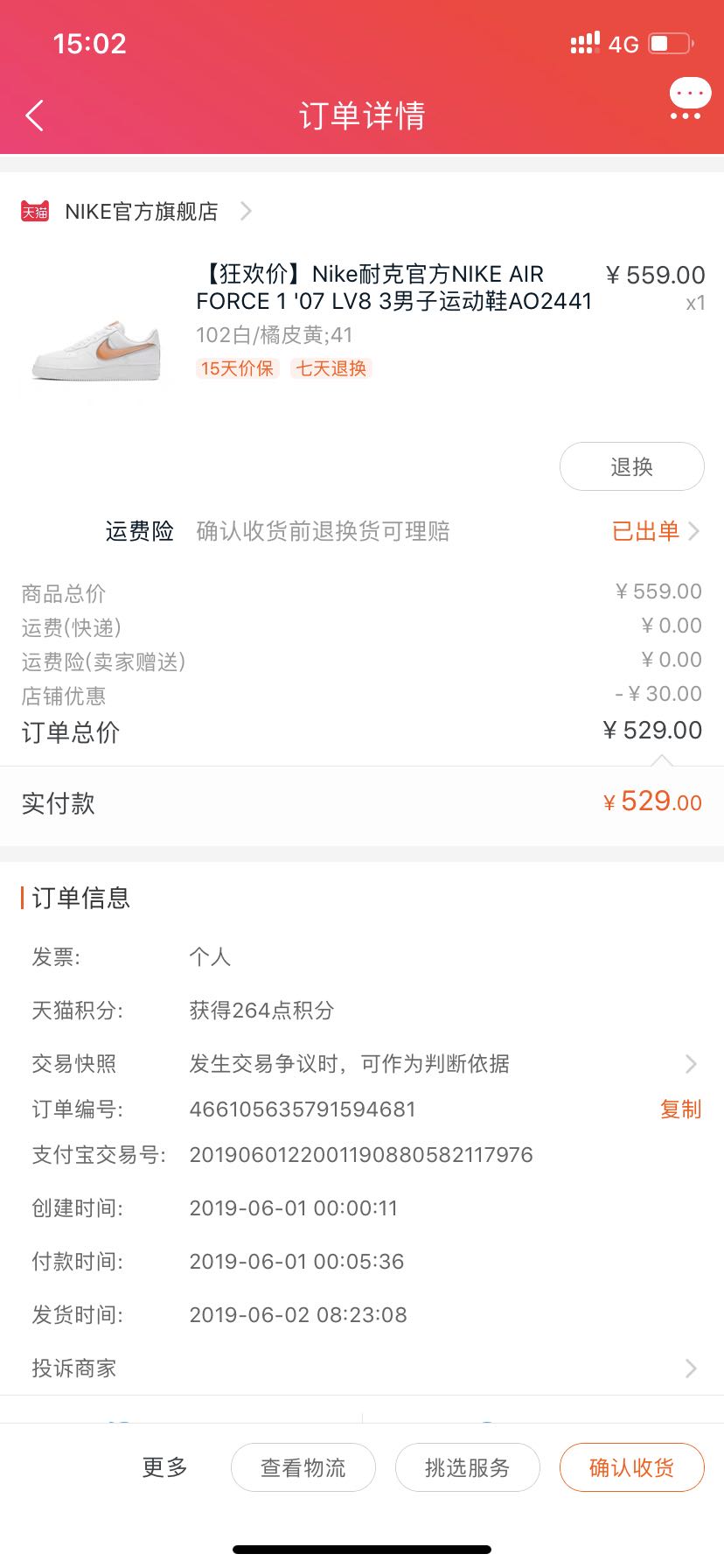Tap the 退换 button
This screenshot has width=724, height=1568.
pos(631,467)
